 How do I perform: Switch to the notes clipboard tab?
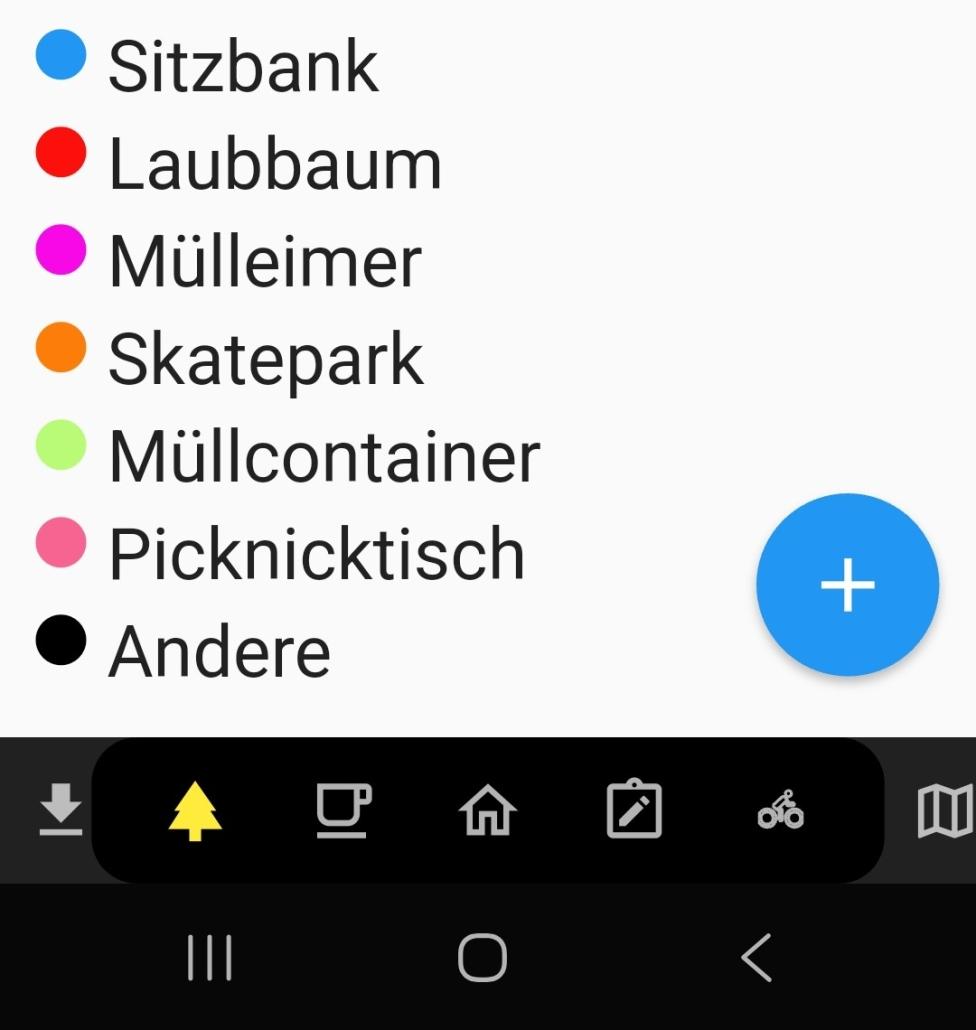pyautogui.click(x=634, y=810)
